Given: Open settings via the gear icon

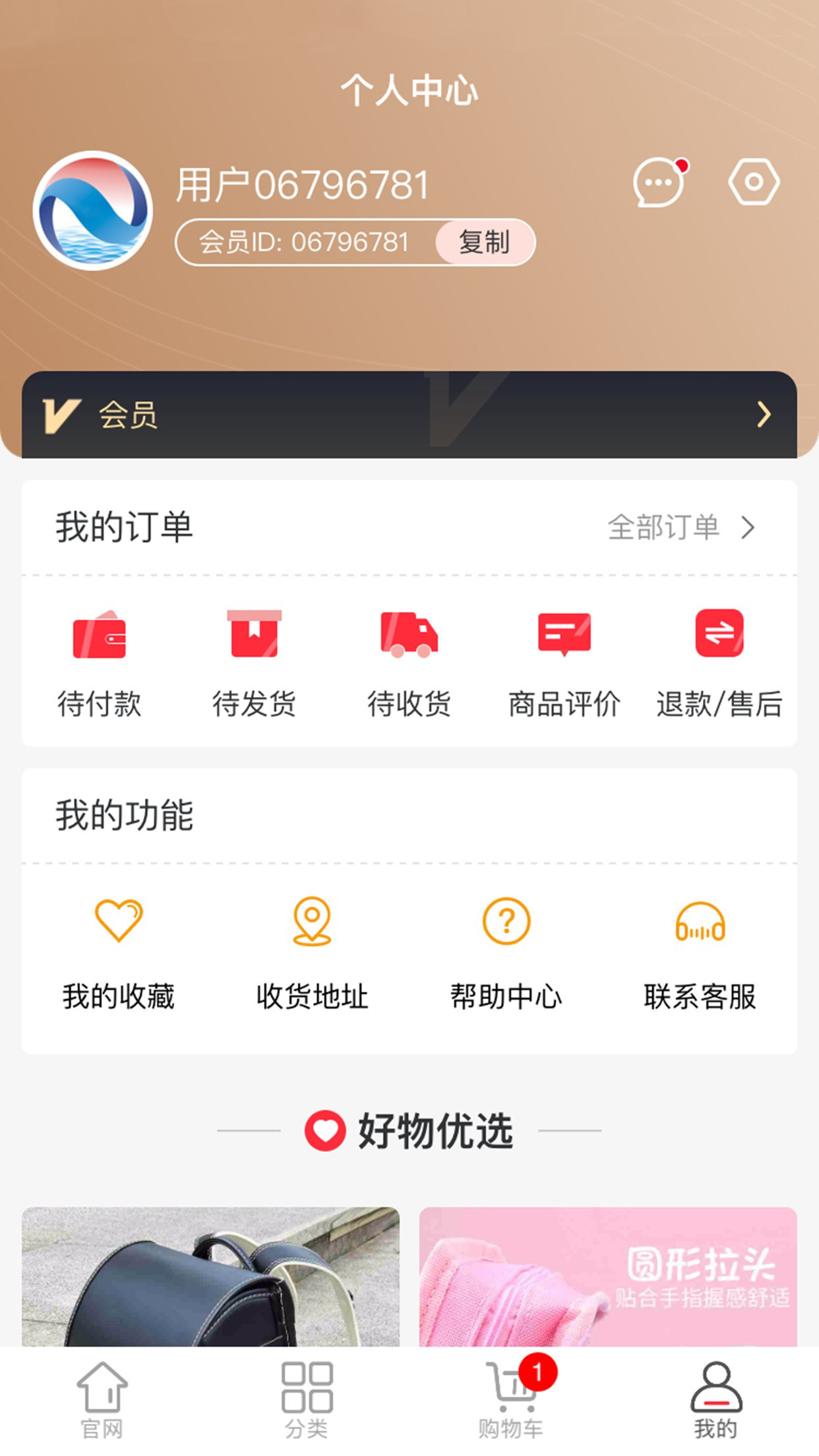Looking at the screenshot, I should [754, 183].
